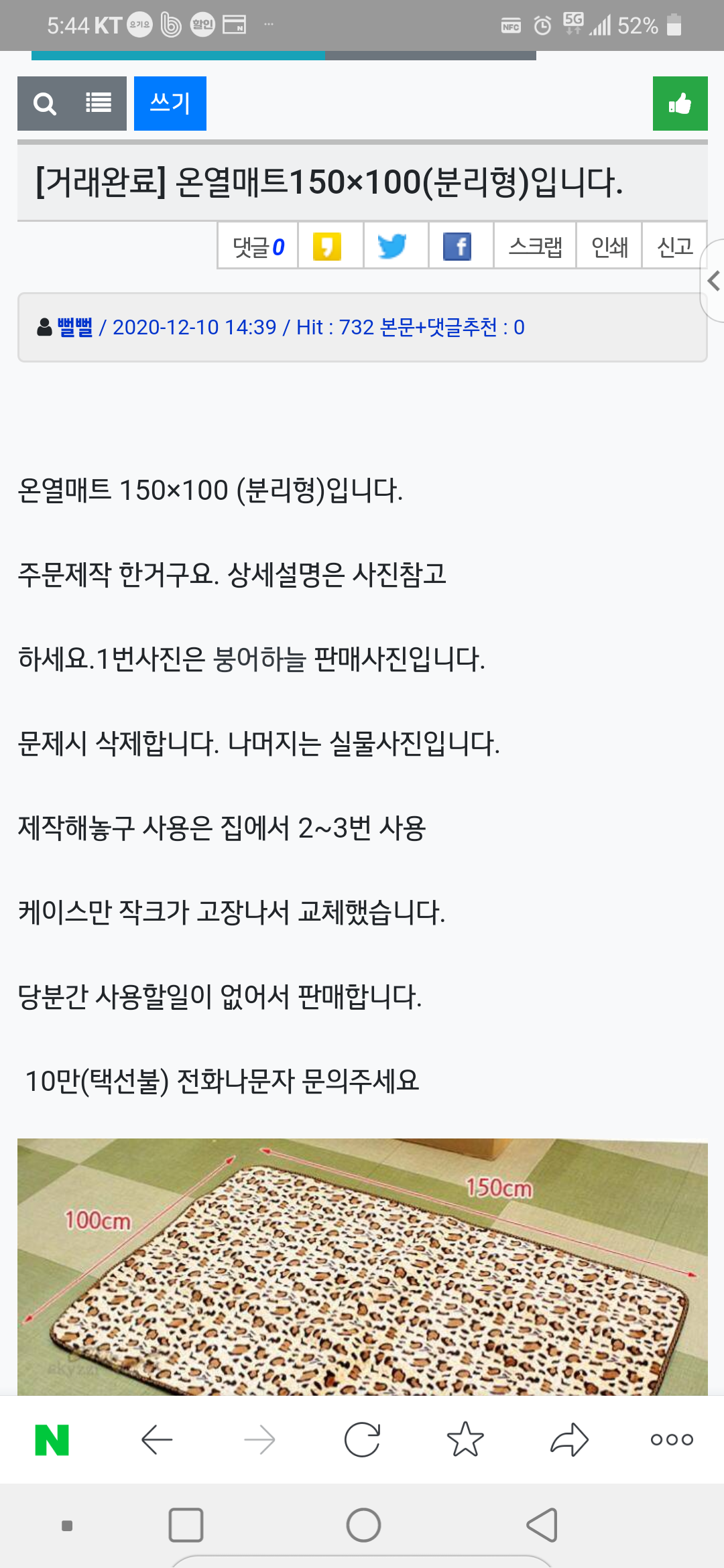Expand the side panel arrow handle
724x1568 pixels.
pyautogui.click(x=713, y=281)
